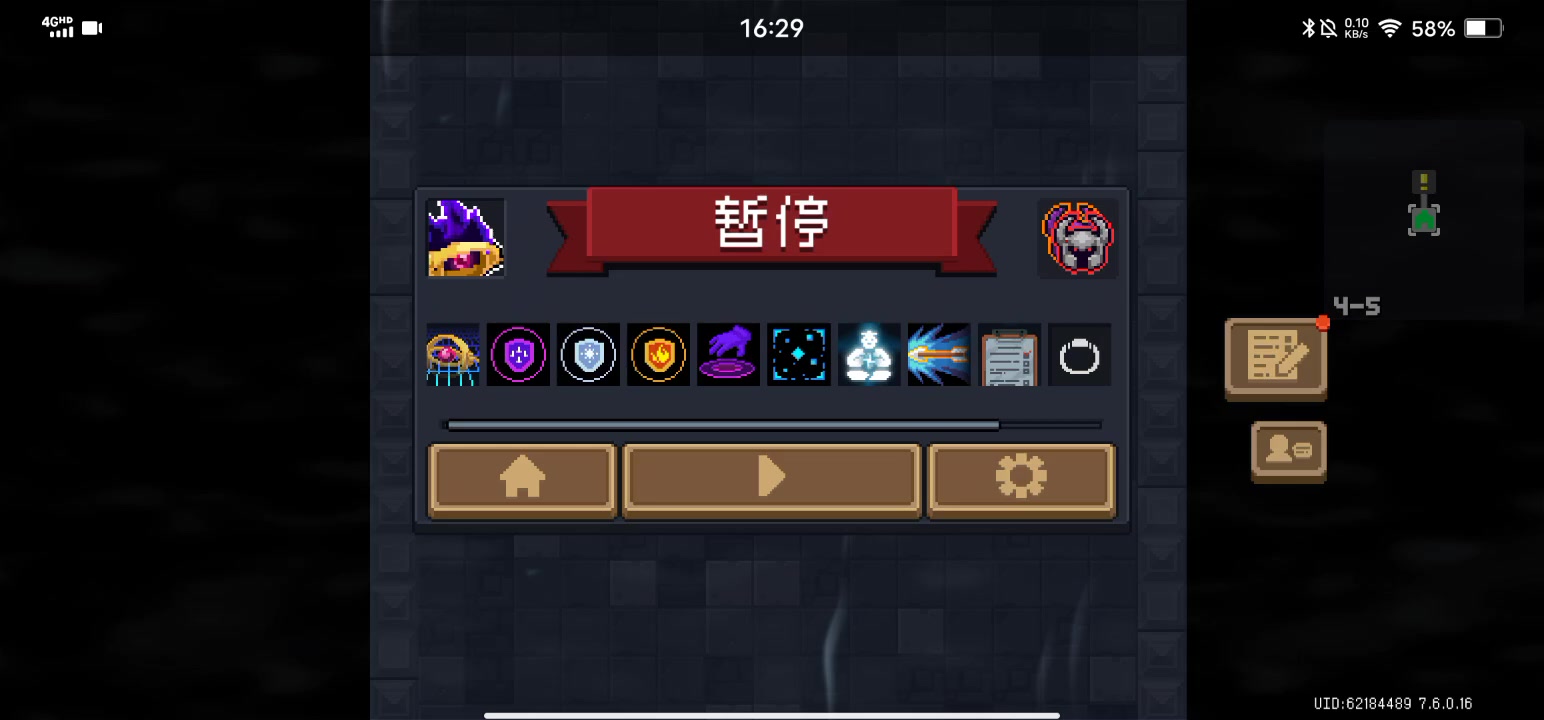Inspect the ice shield buff
The width and height of the screenshot is (1544, 720).
[x=588, y=354]
